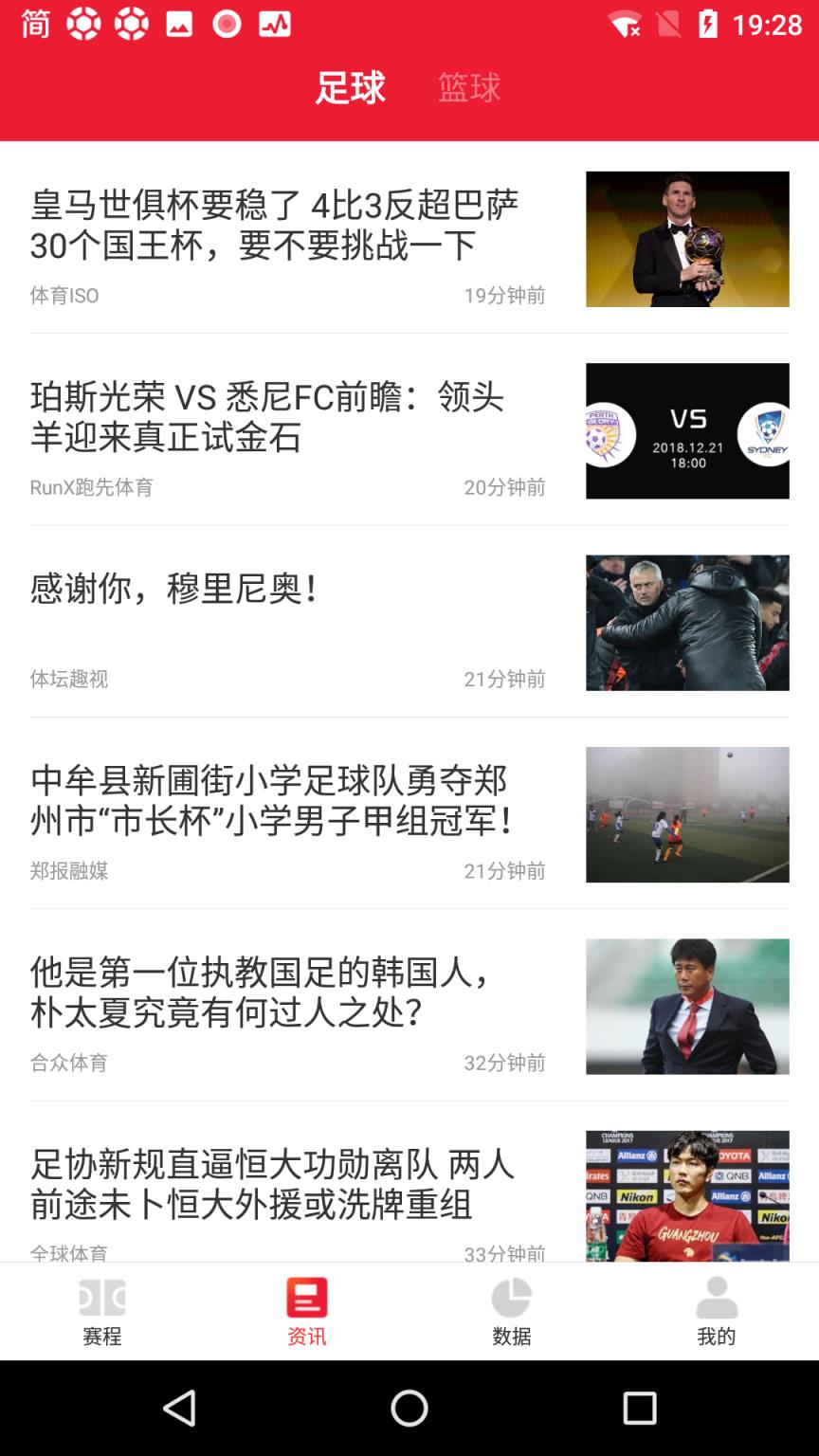The height and width of the screenshot is (1456, 819).
Task: Go to the 赛程 tab
Action: 102,1312
